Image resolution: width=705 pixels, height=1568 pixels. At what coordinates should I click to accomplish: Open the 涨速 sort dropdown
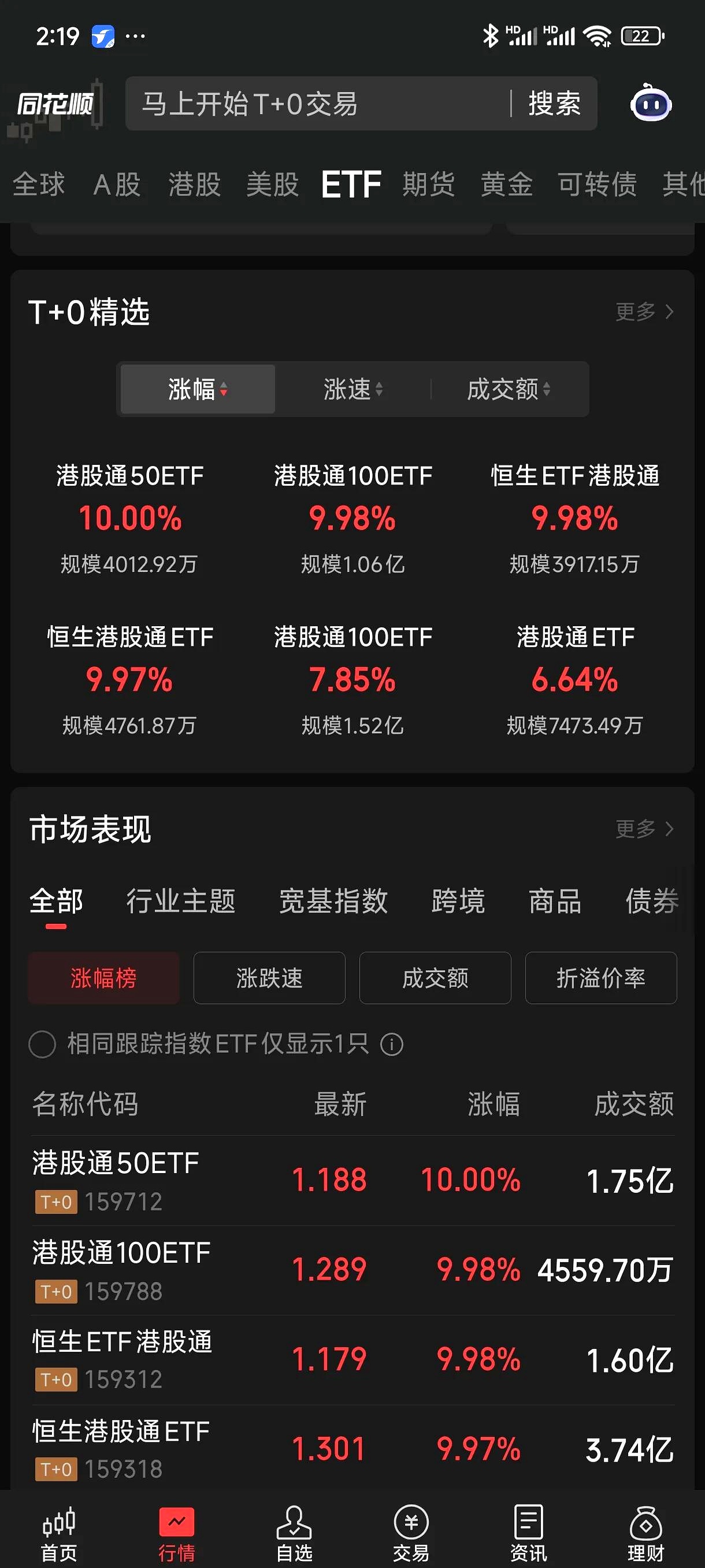pyautogui.click(x=354, y=390)
